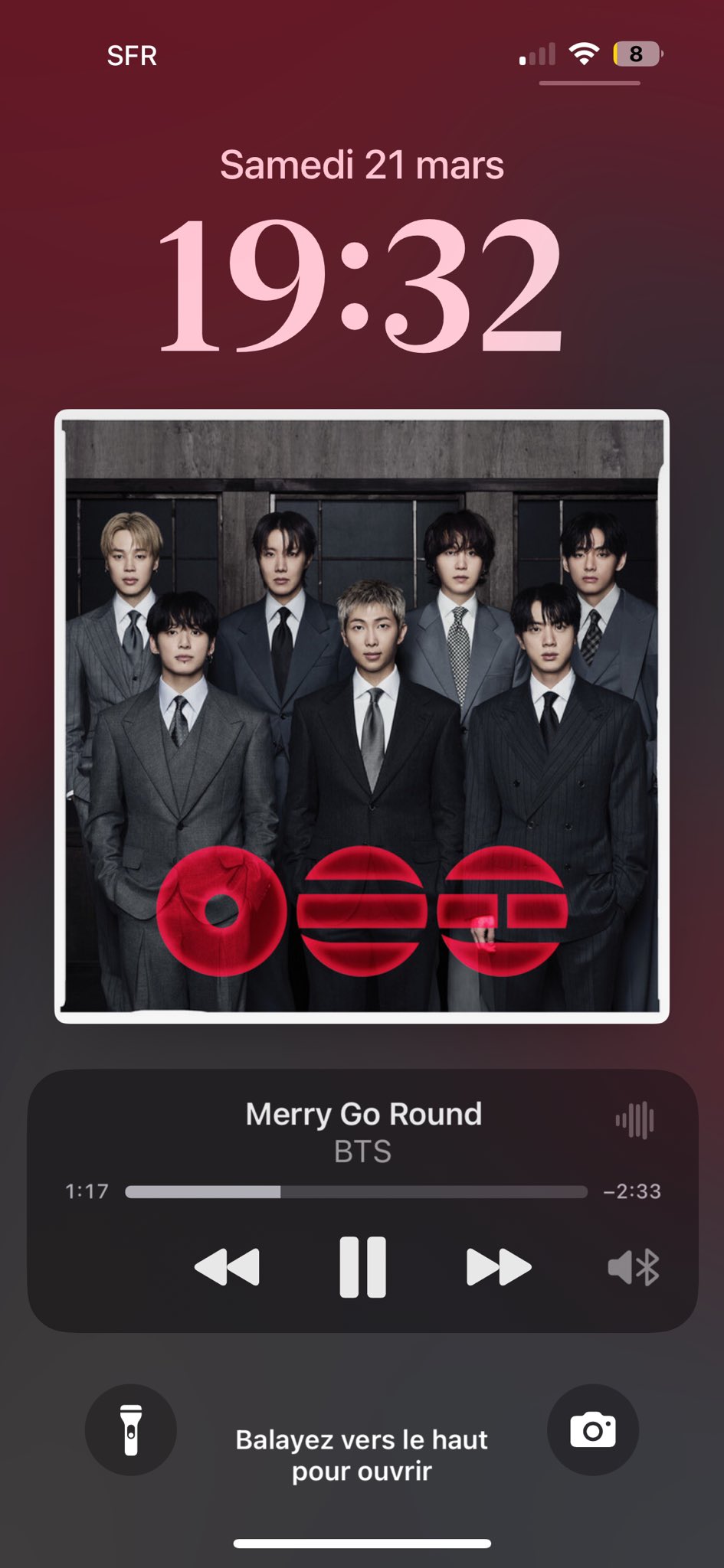Viewport: 724px width, 1568px height.
Task: Tap the audio waveform icon in player
Action: click(x=634, y=1121)
